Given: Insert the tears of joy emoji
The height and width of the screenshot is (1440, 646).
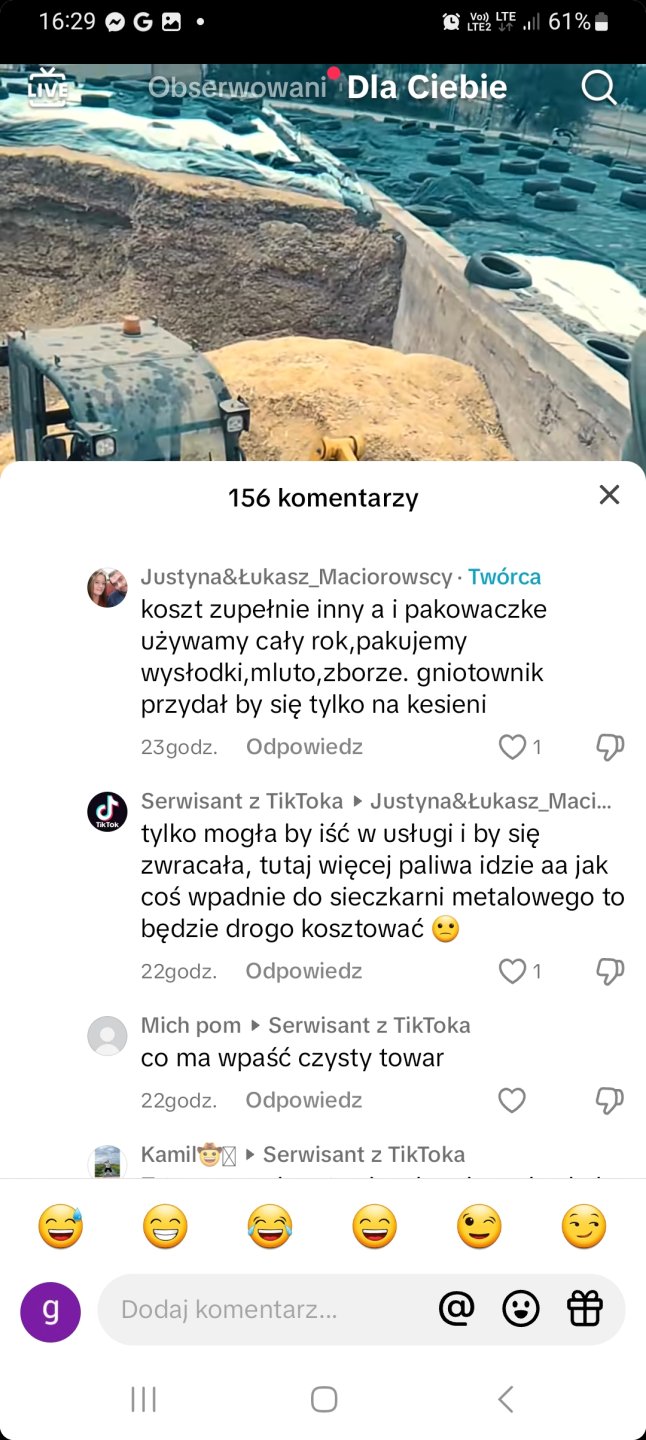Looking at the screenshot, I should 270,1228.
